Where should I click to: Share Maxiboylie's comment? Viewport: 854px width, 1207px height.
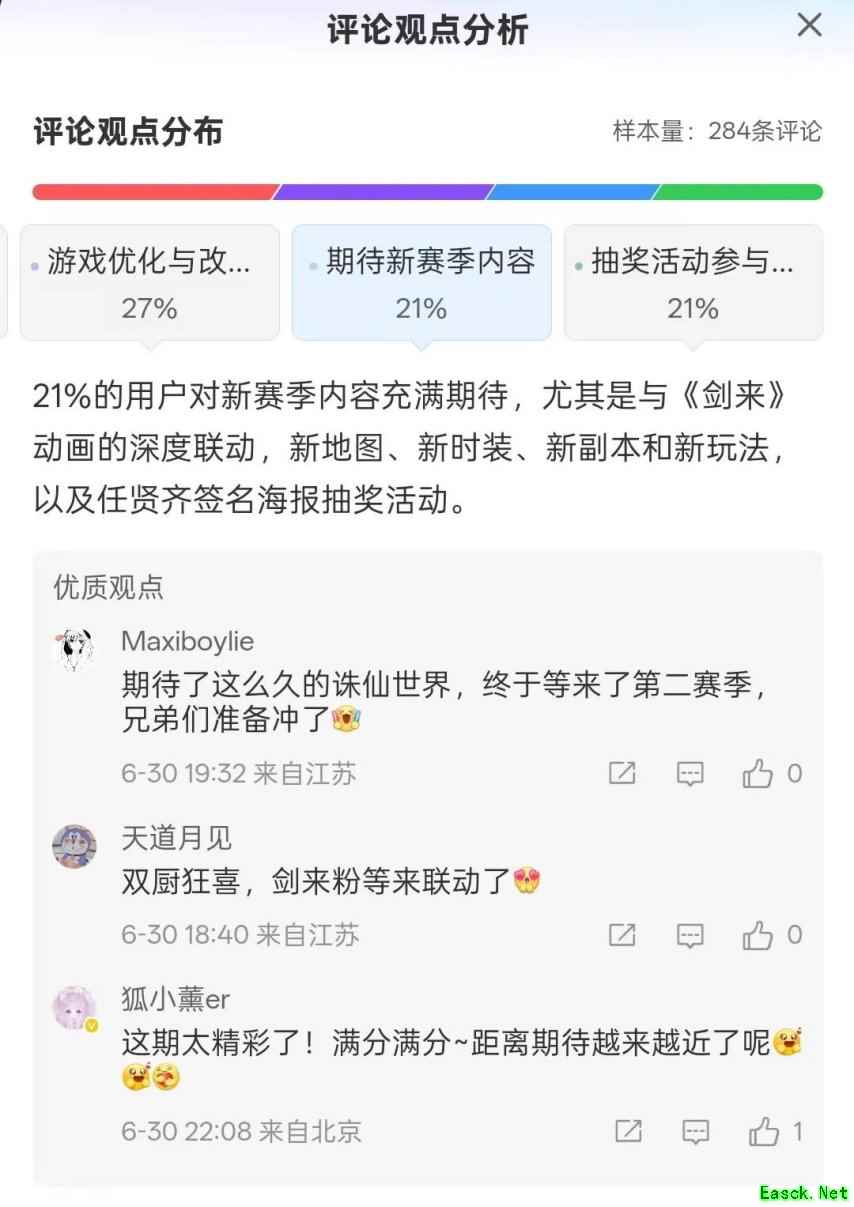[622, 773]
